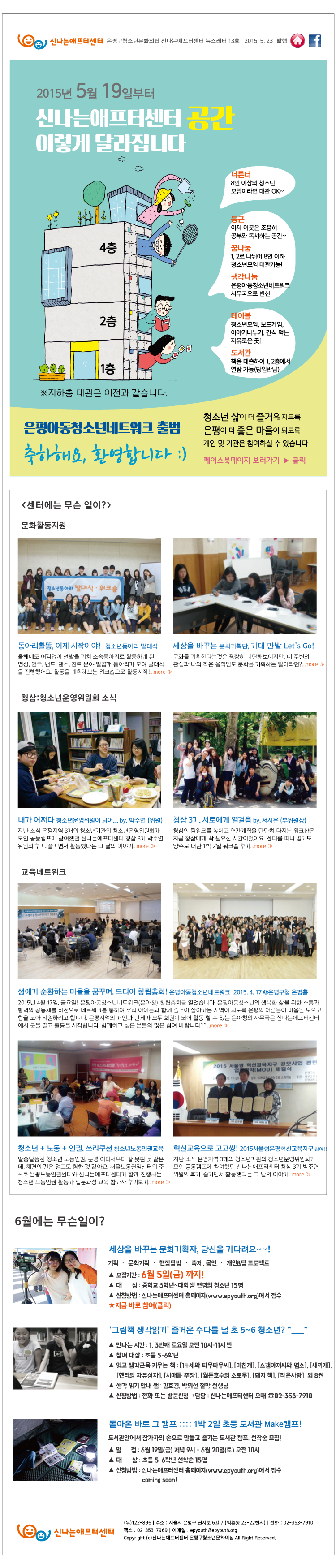Open the home icon in the header
This screenshot has width=336, height=1568.
pyautogui.click(x=297, y=41)
